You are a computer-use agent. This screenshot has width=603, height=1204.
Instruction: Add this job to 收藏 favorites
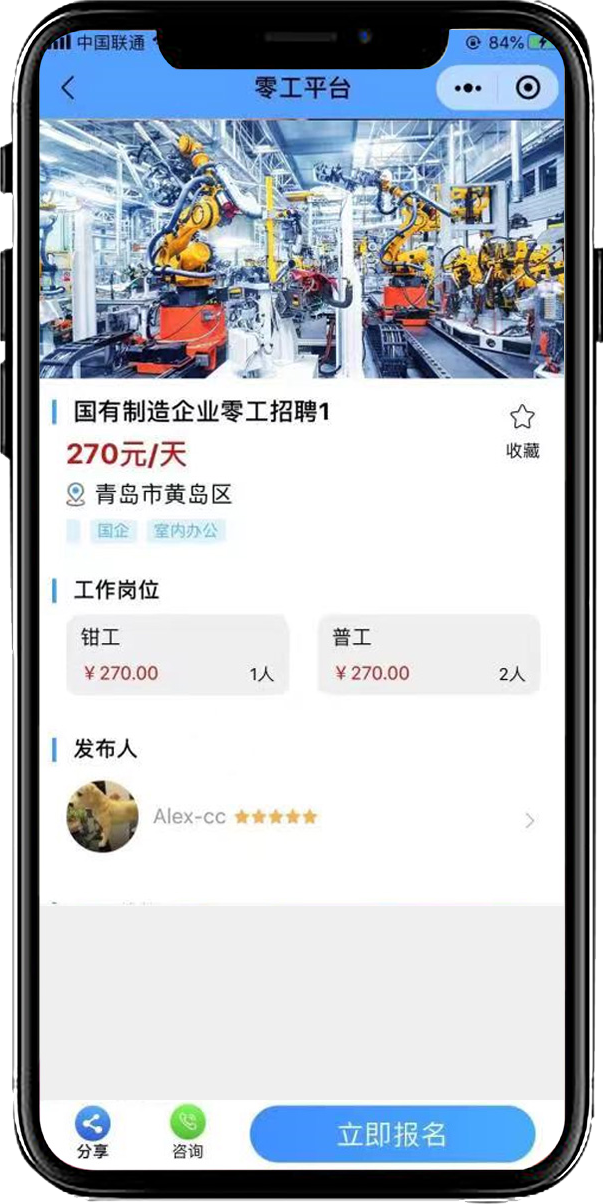[522, 430]
